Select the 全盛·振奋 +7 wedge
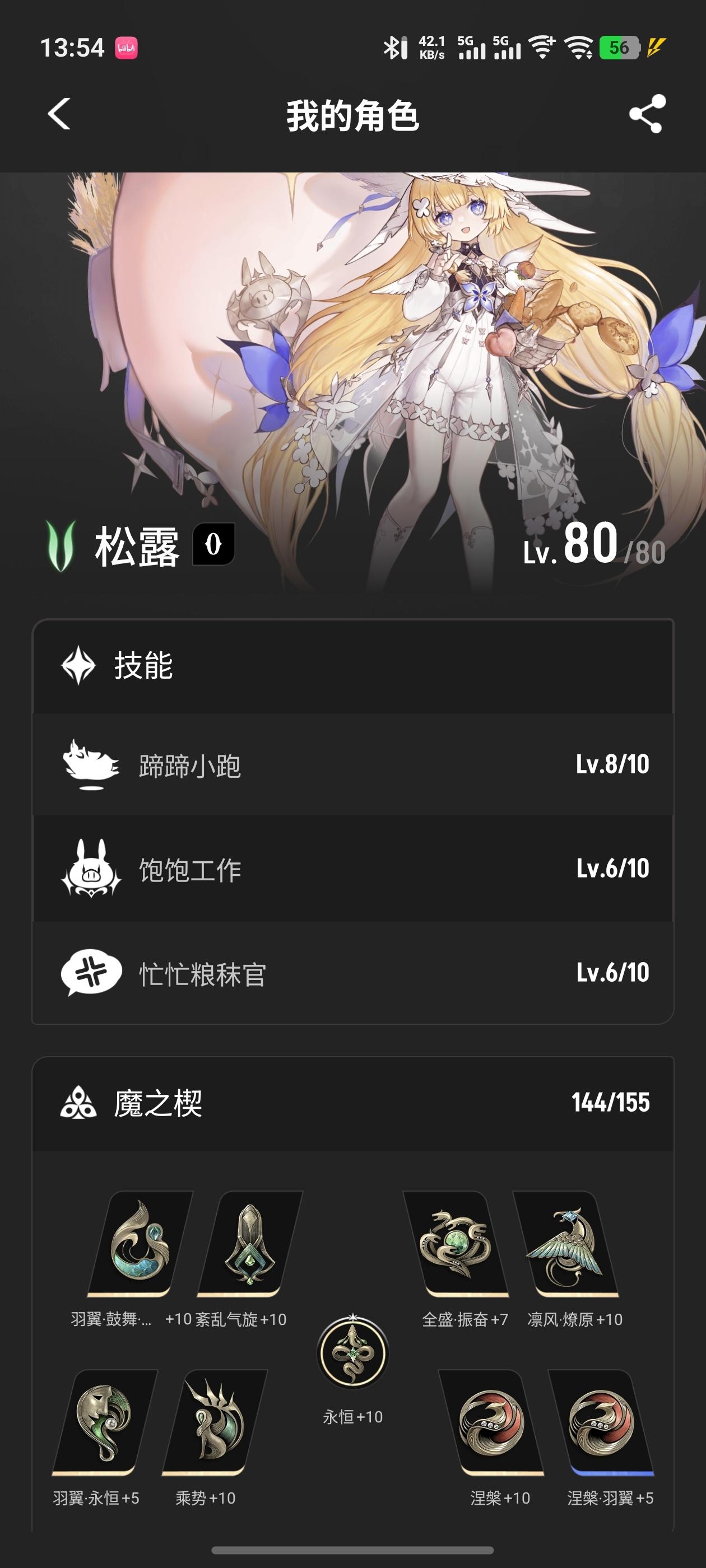The width and height of the screenshot is (706, 1568). (456, 1244)
